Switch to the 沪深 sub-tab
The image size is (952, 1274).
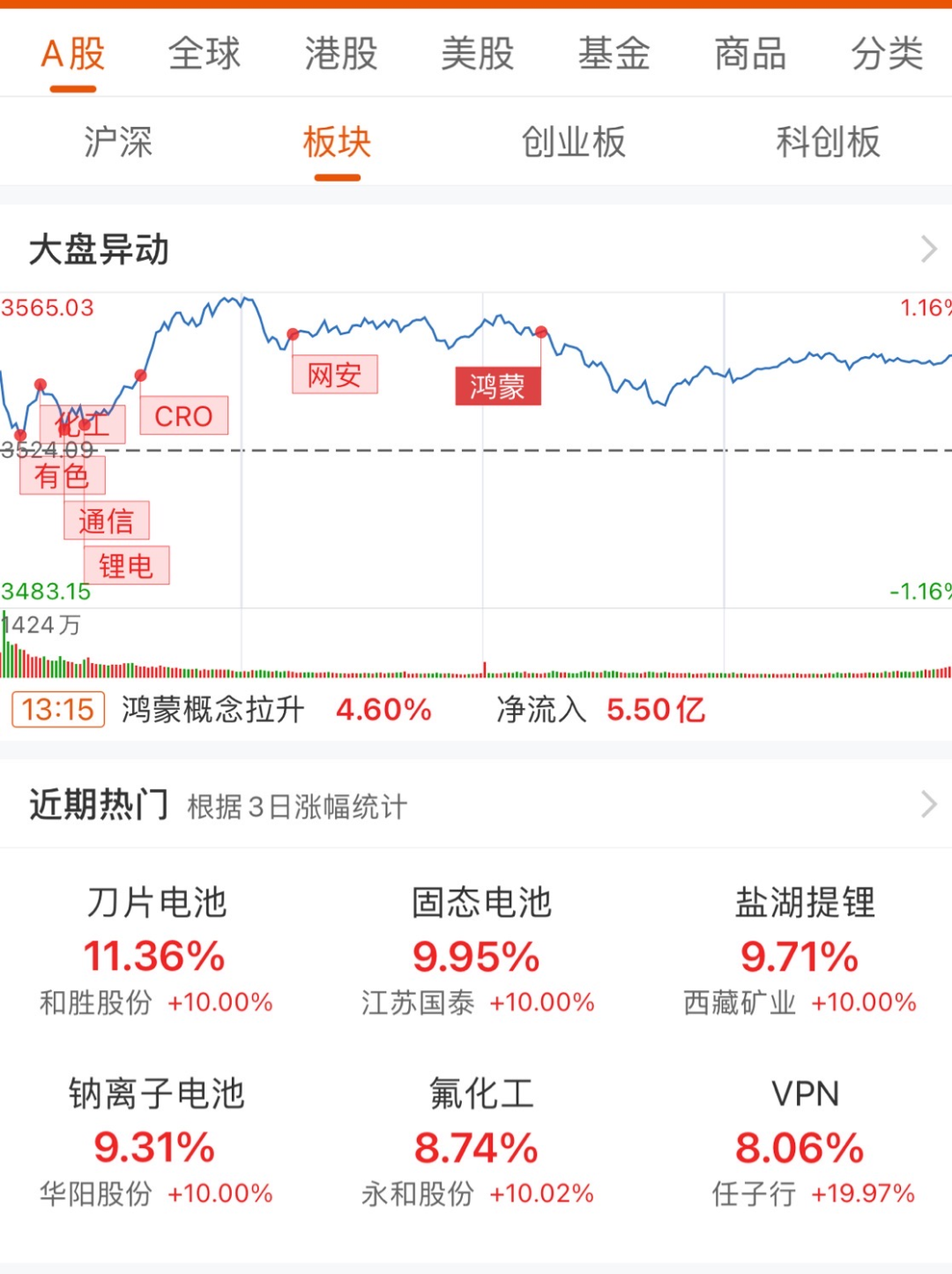pos(117,143)
